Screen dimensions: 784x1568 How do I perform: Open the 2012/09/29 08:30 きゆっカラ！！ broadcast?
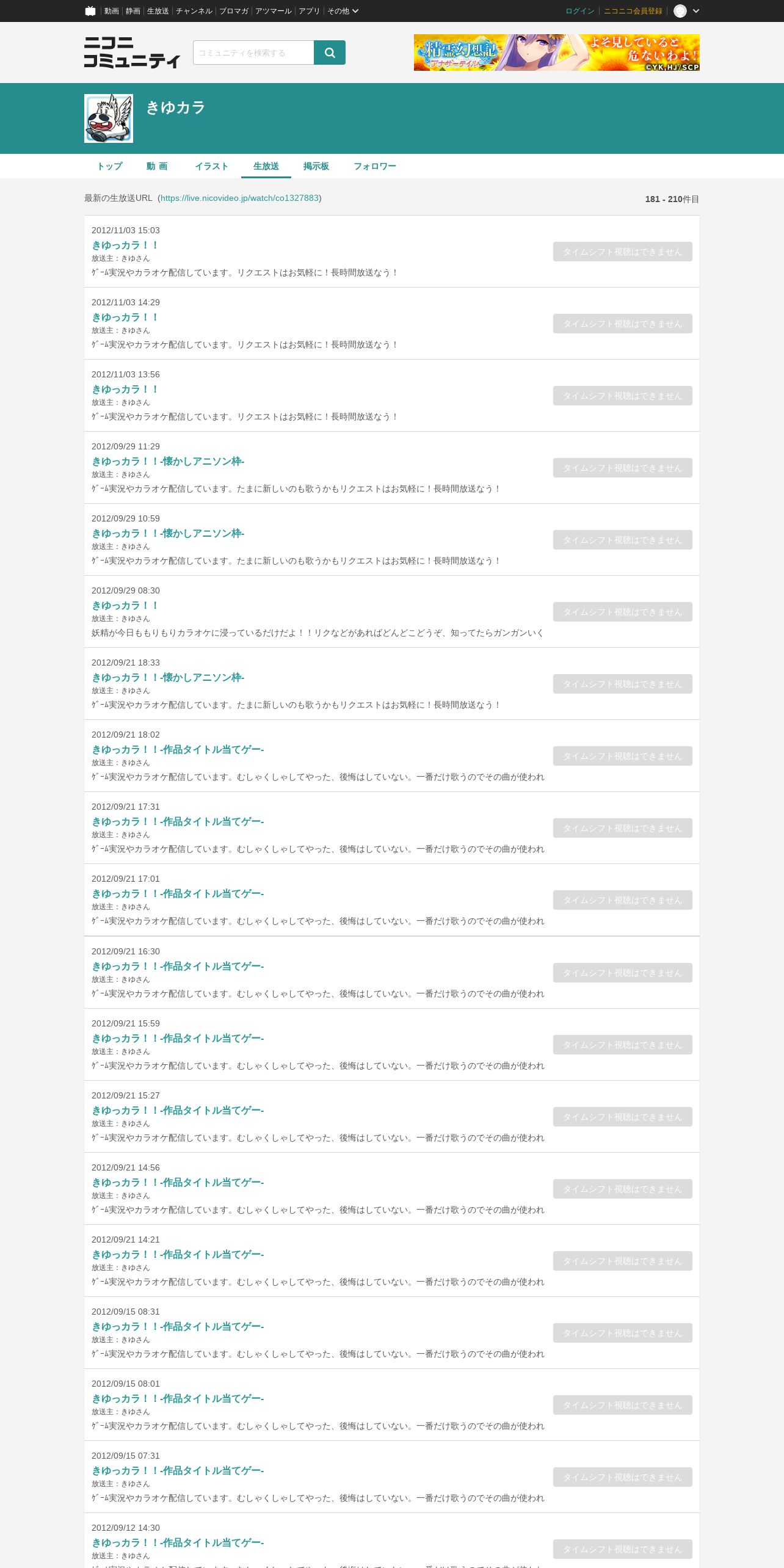click(125, 605)
